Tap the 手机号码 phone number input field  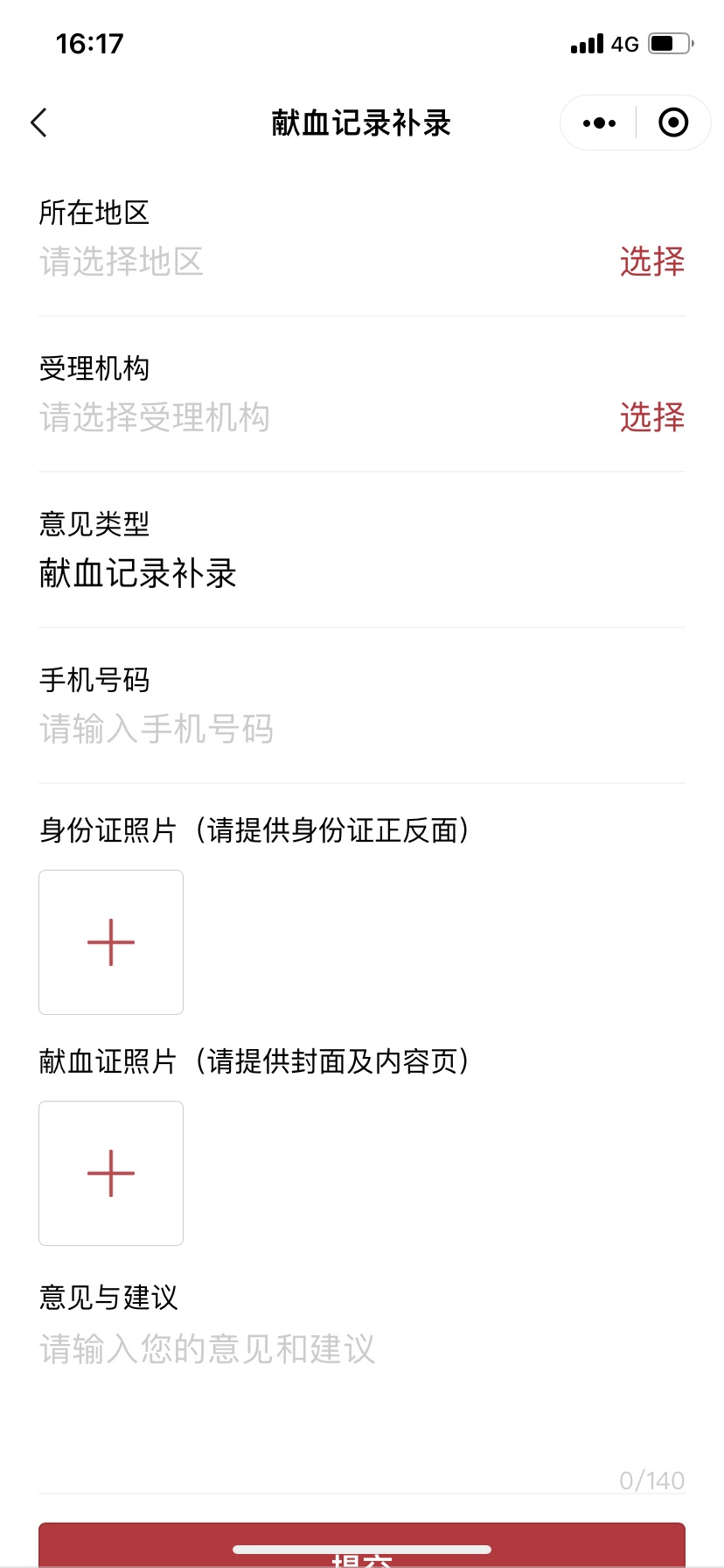(262, 728)
